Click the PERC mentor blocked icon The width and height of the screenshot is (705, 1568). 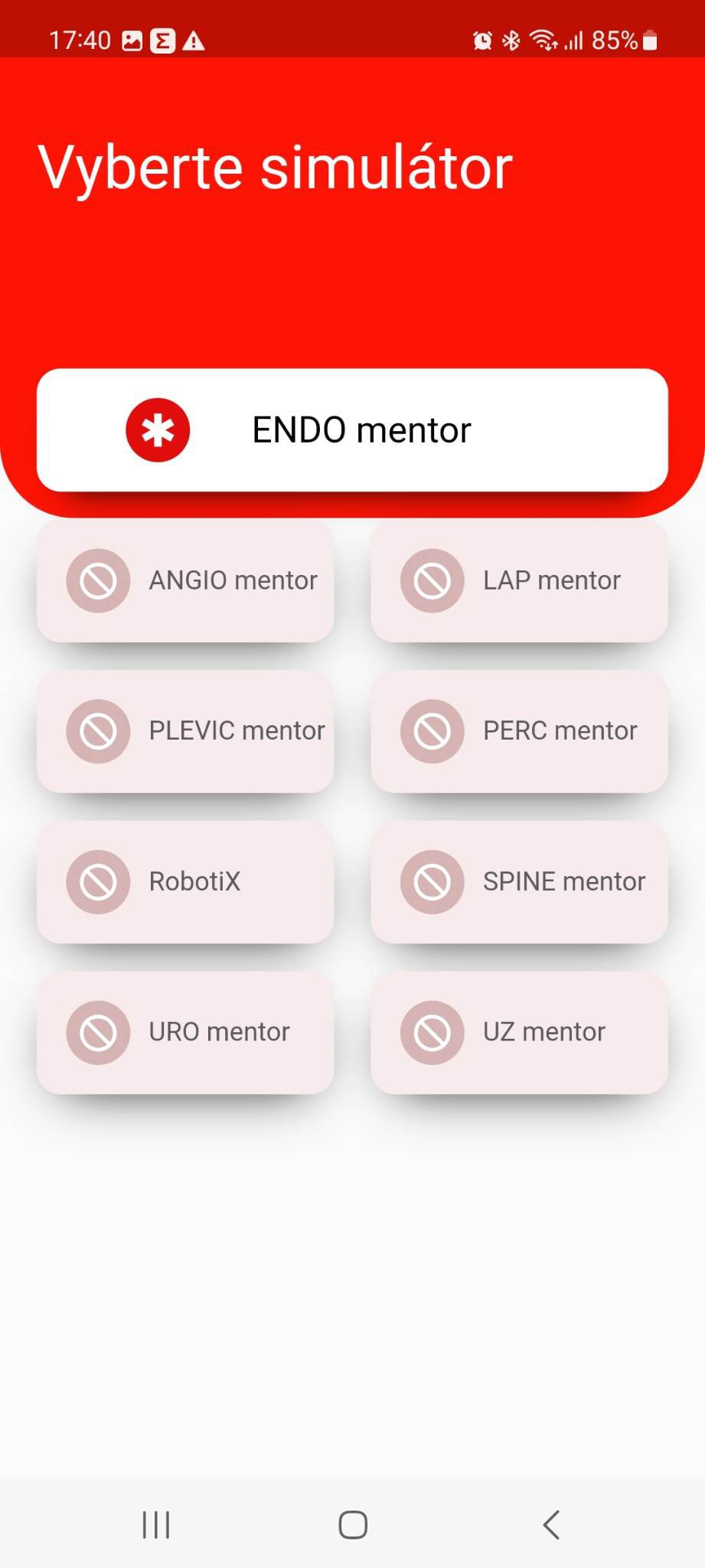[x=432, y=731]
